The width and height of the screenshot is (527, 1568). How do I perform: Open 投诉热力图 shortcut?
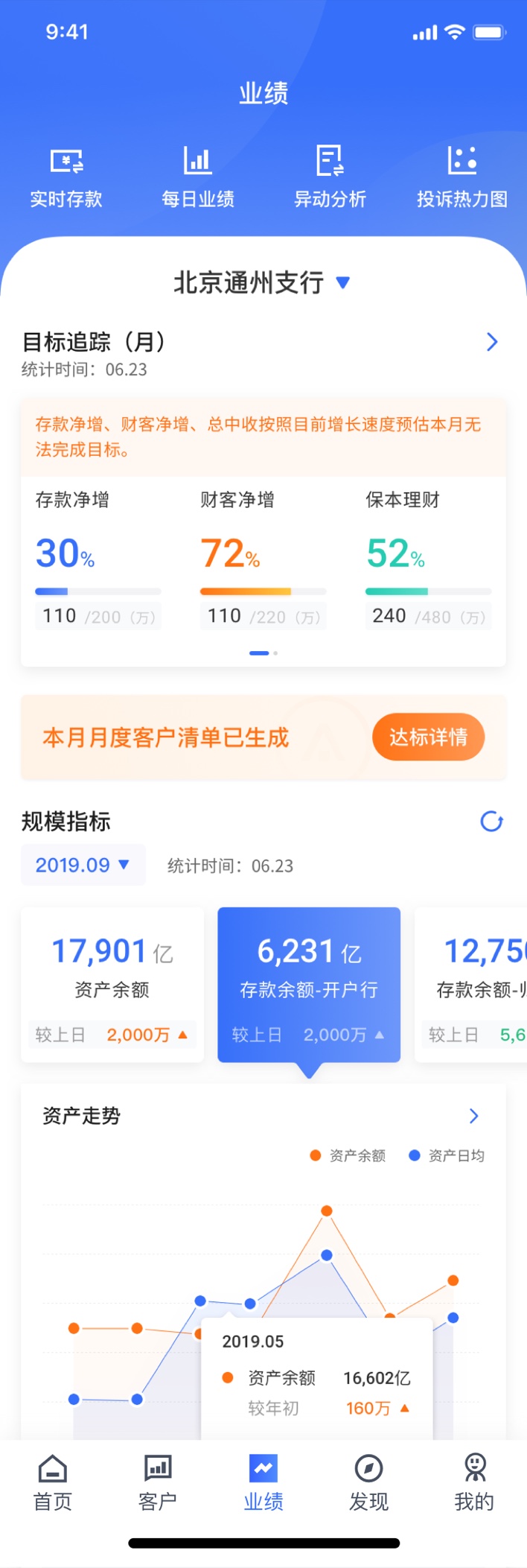click(462, 177)
